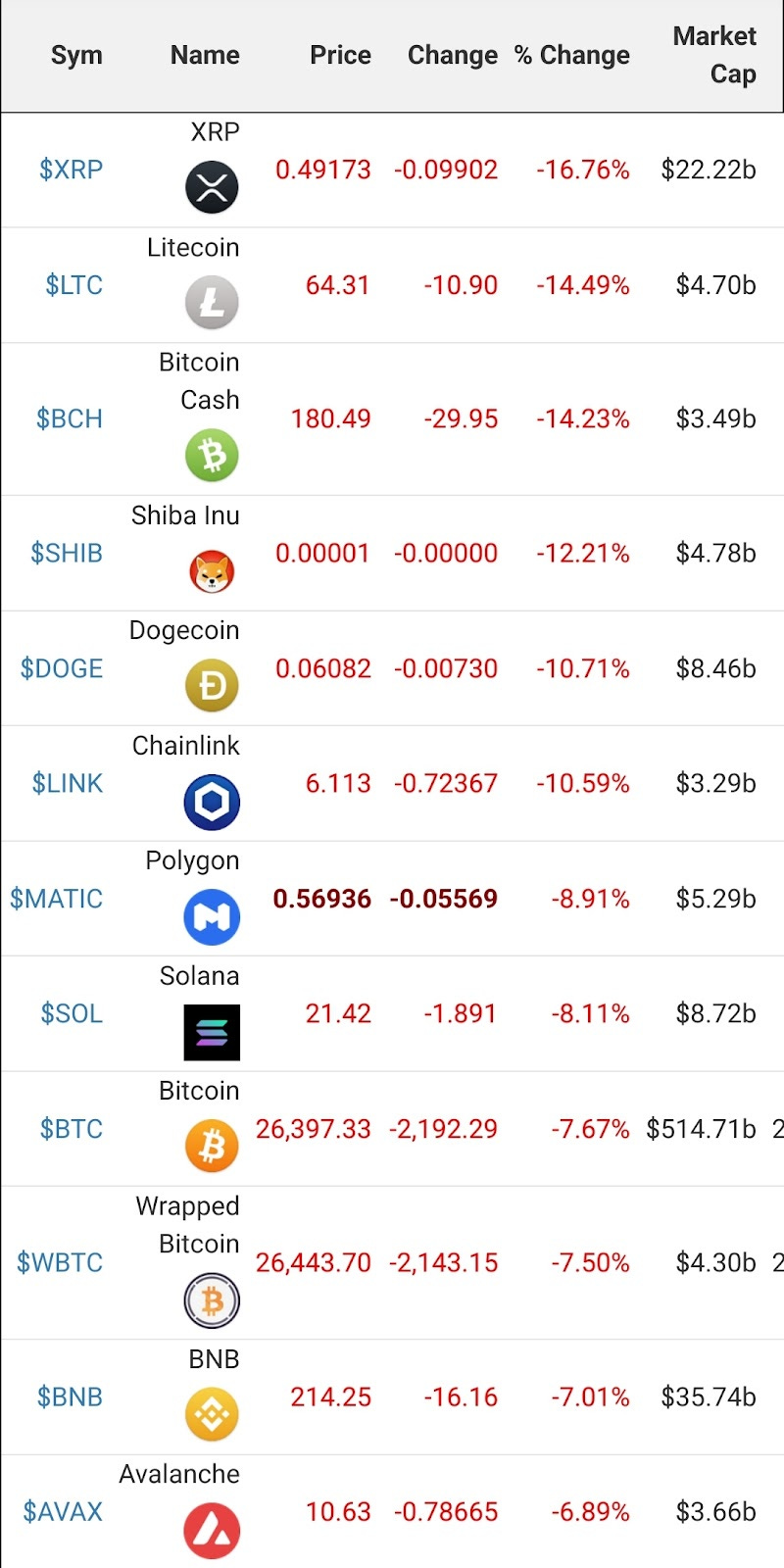This screenshot has height=1568, width=784.
Task: Open the $BCH symbol link
Action: [x=69, y=418]
